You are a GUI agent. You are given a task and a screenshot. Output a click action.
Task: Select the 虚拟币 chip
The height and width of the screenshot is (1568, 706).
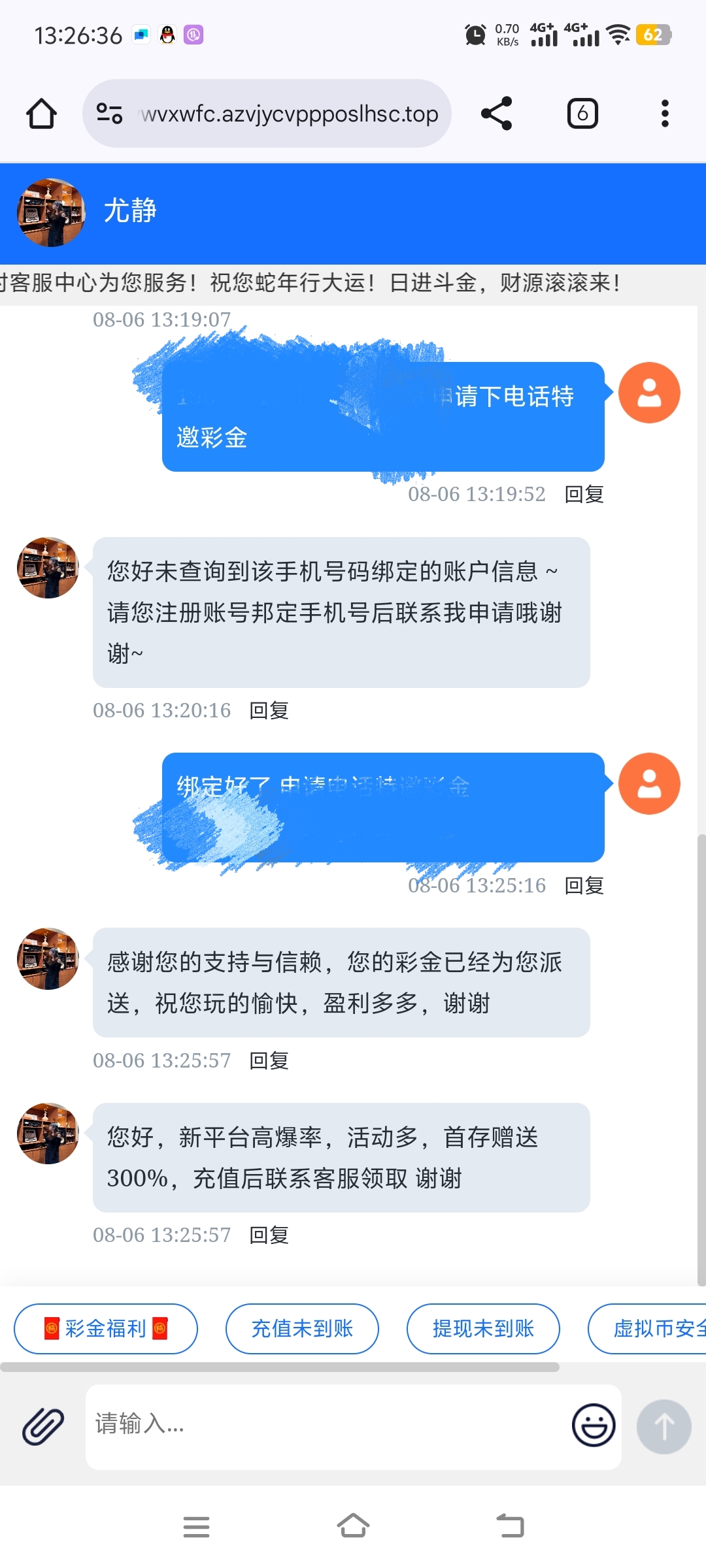tap(647, 1328)
